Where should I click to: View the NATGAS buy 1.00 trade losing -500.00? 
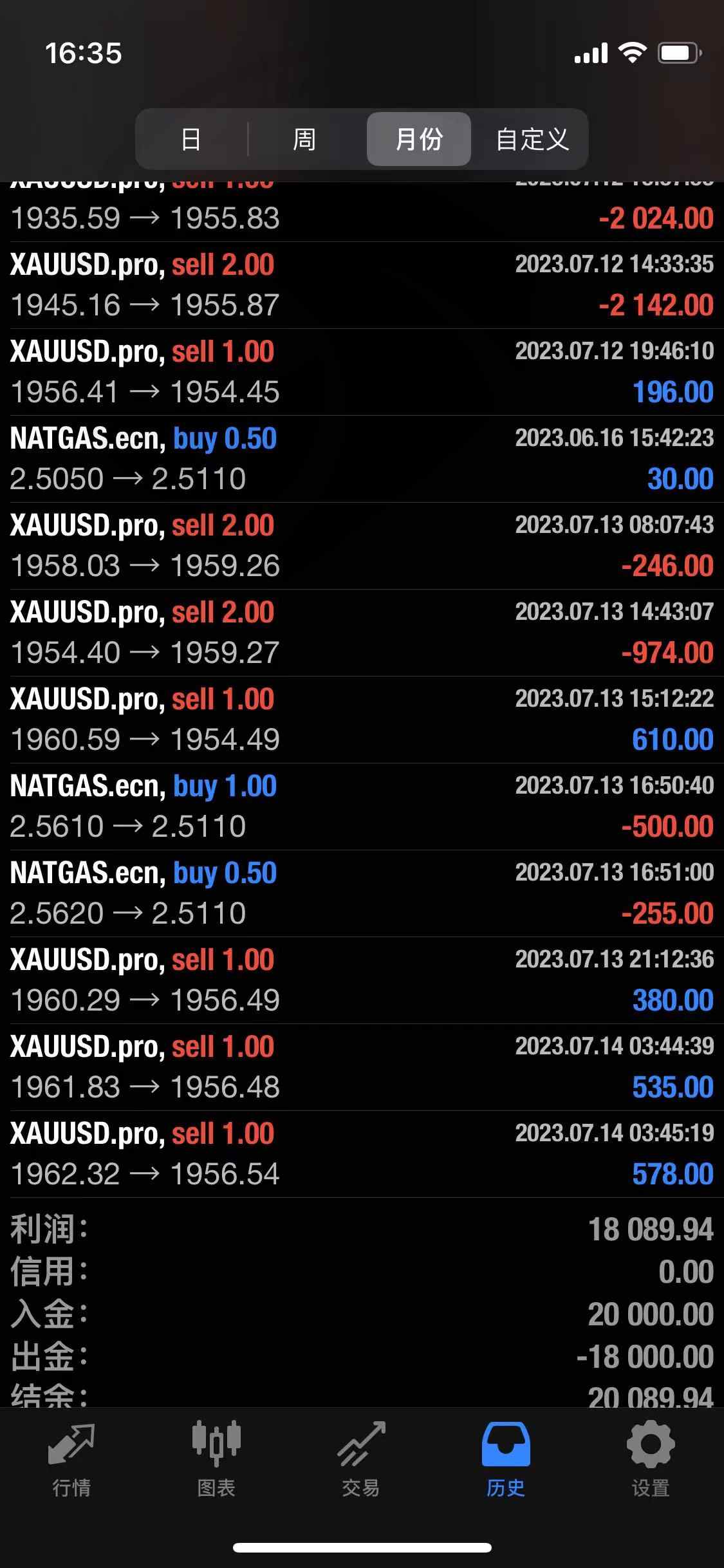362,807
